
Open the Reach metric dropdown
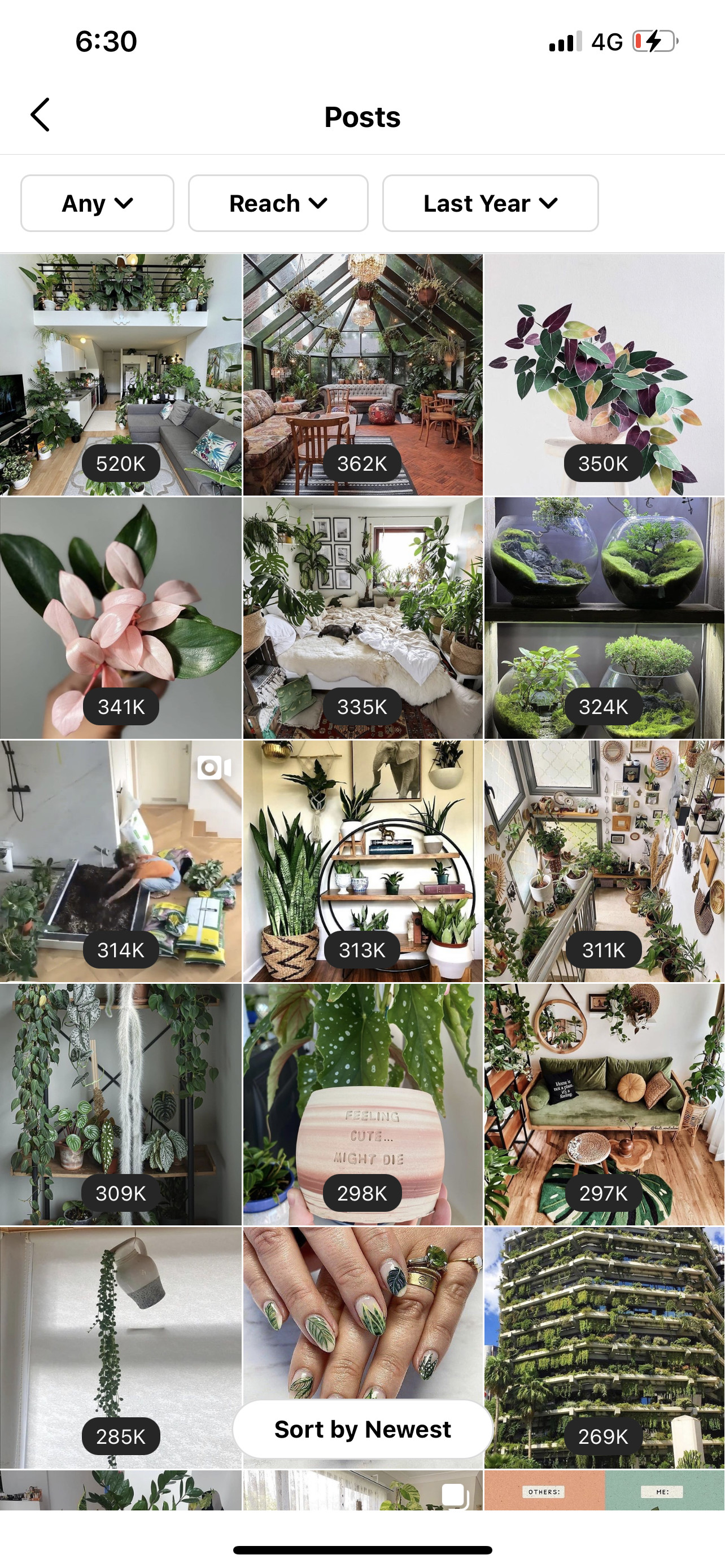pyautogui.click(x=278, y=203)
